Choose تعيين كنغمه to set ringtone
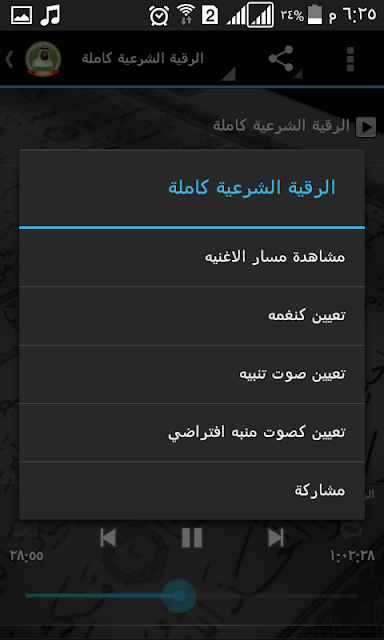 [x=192, y=316]
